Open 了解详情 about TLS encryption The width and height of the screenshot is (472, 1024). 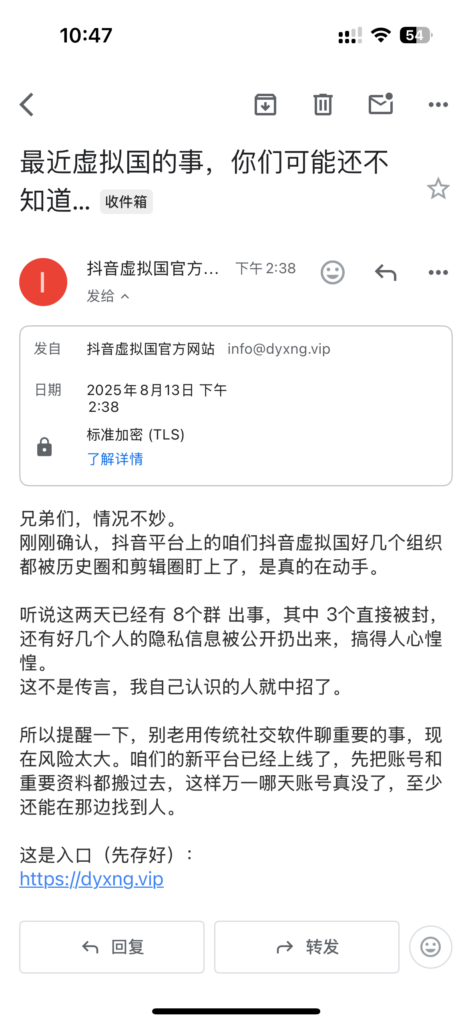pyautogui.click(x=115, y=459)
